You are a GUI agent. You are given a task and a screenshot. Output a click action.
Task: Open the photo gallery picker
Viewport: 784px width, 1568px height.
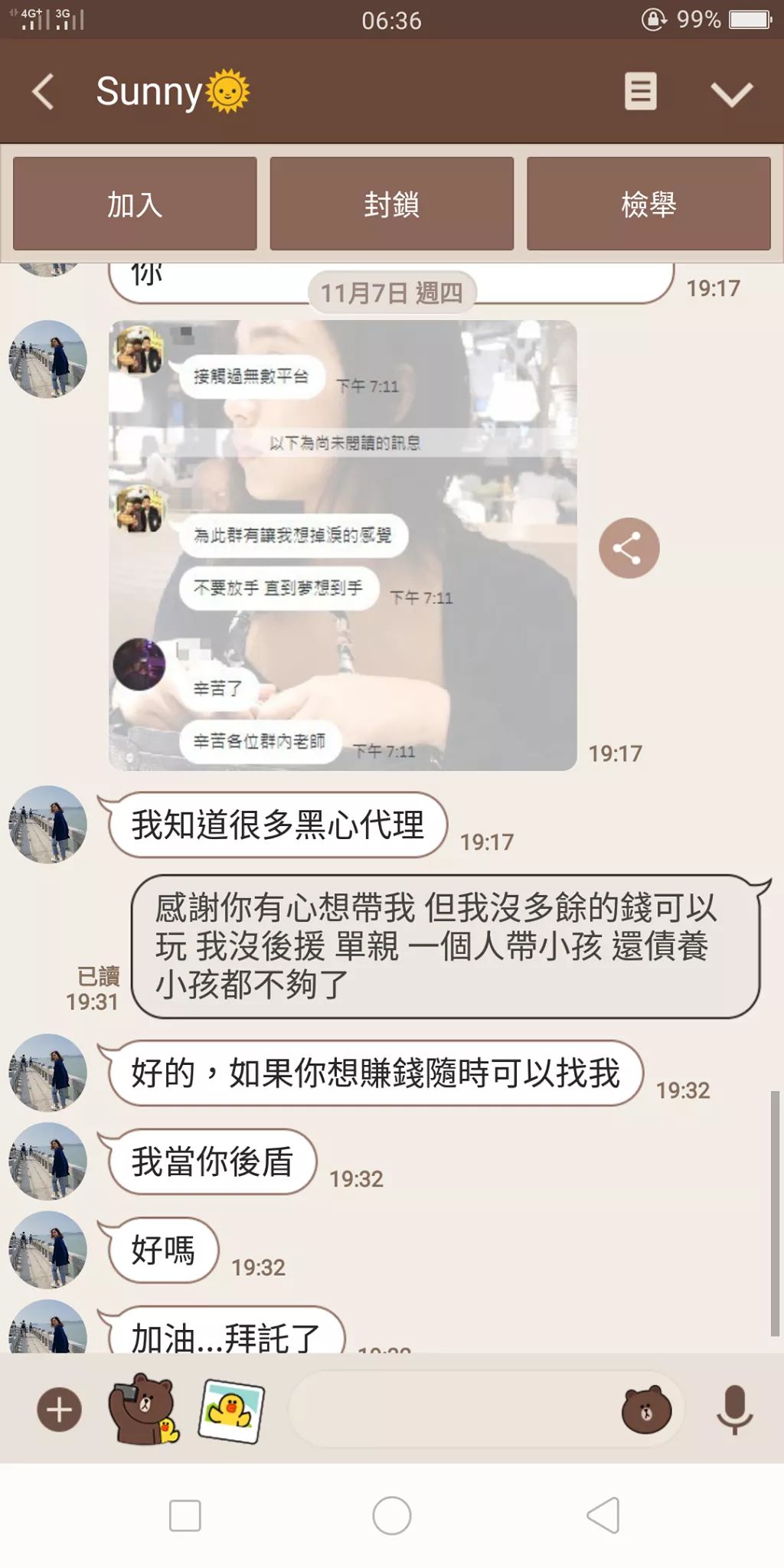click(230, 1410)
